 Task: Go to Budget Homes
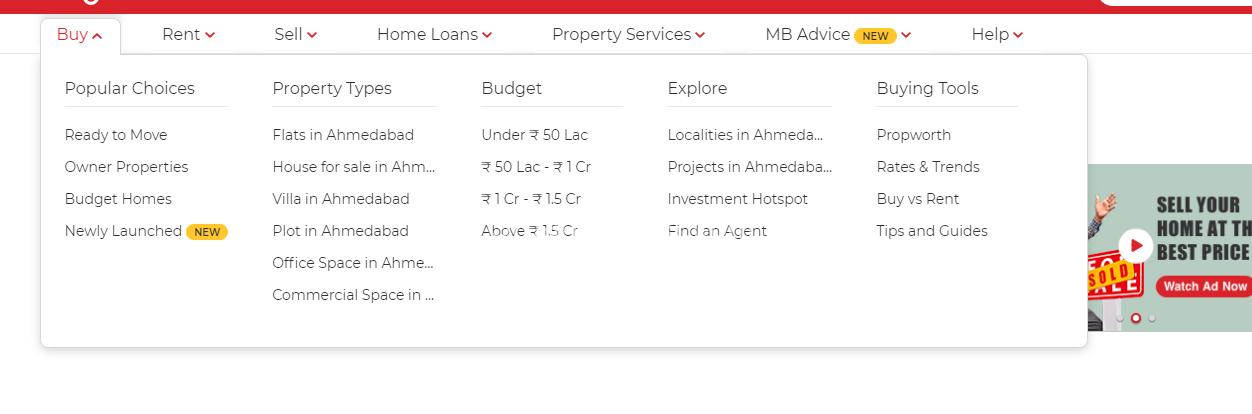pyautogui.click(x=118, y=199)
